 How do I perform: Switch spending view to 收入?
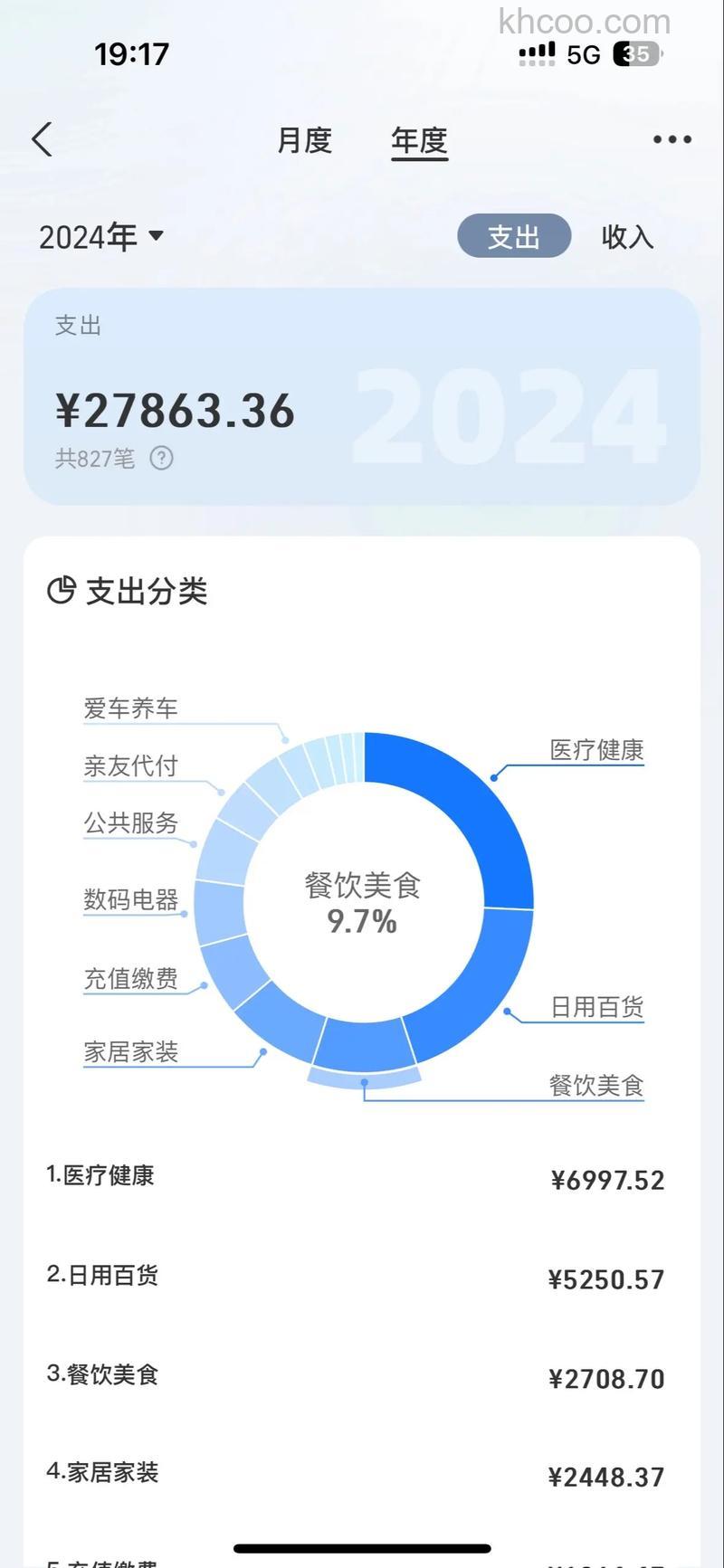pyautogui.click(x=626, y=235)
